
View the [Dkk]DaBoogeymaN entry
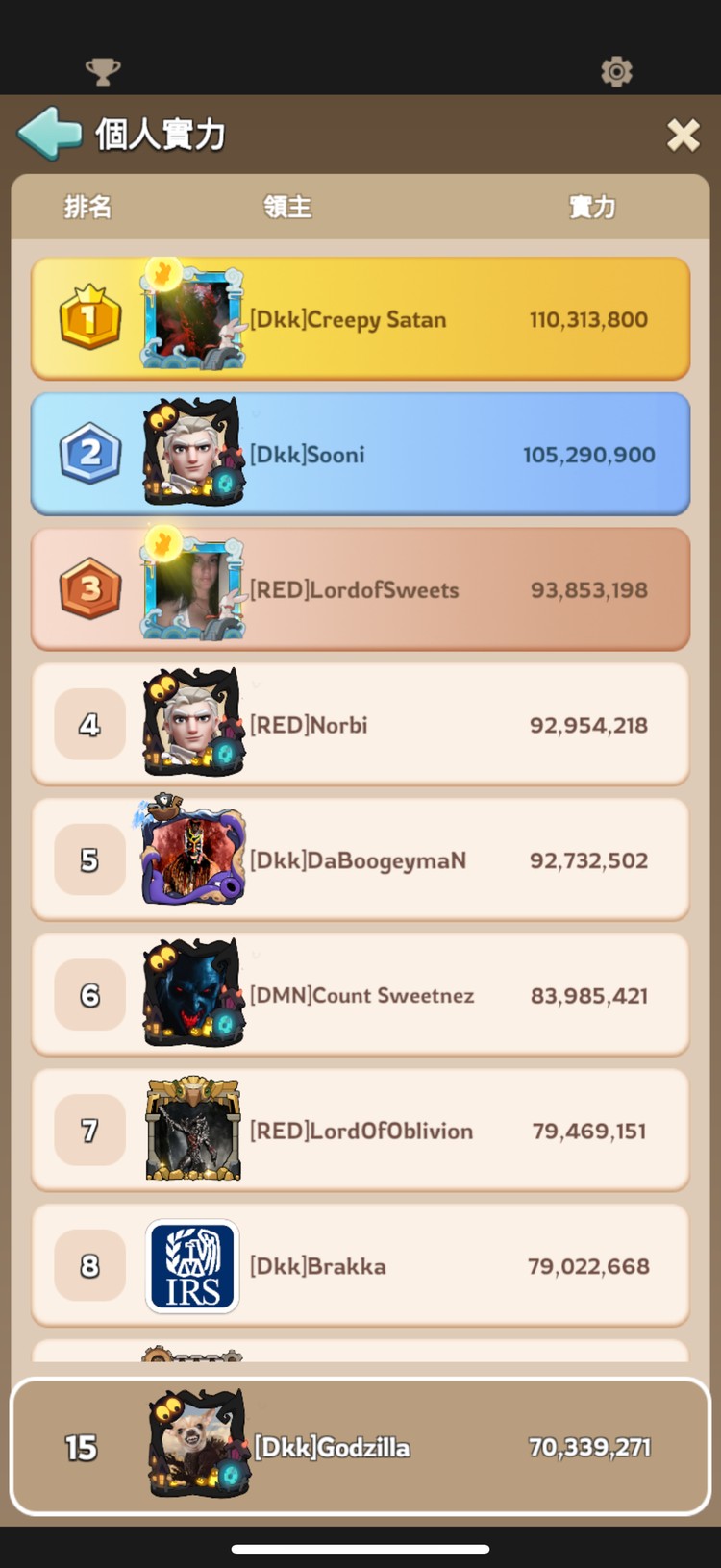tap(360, 859)
